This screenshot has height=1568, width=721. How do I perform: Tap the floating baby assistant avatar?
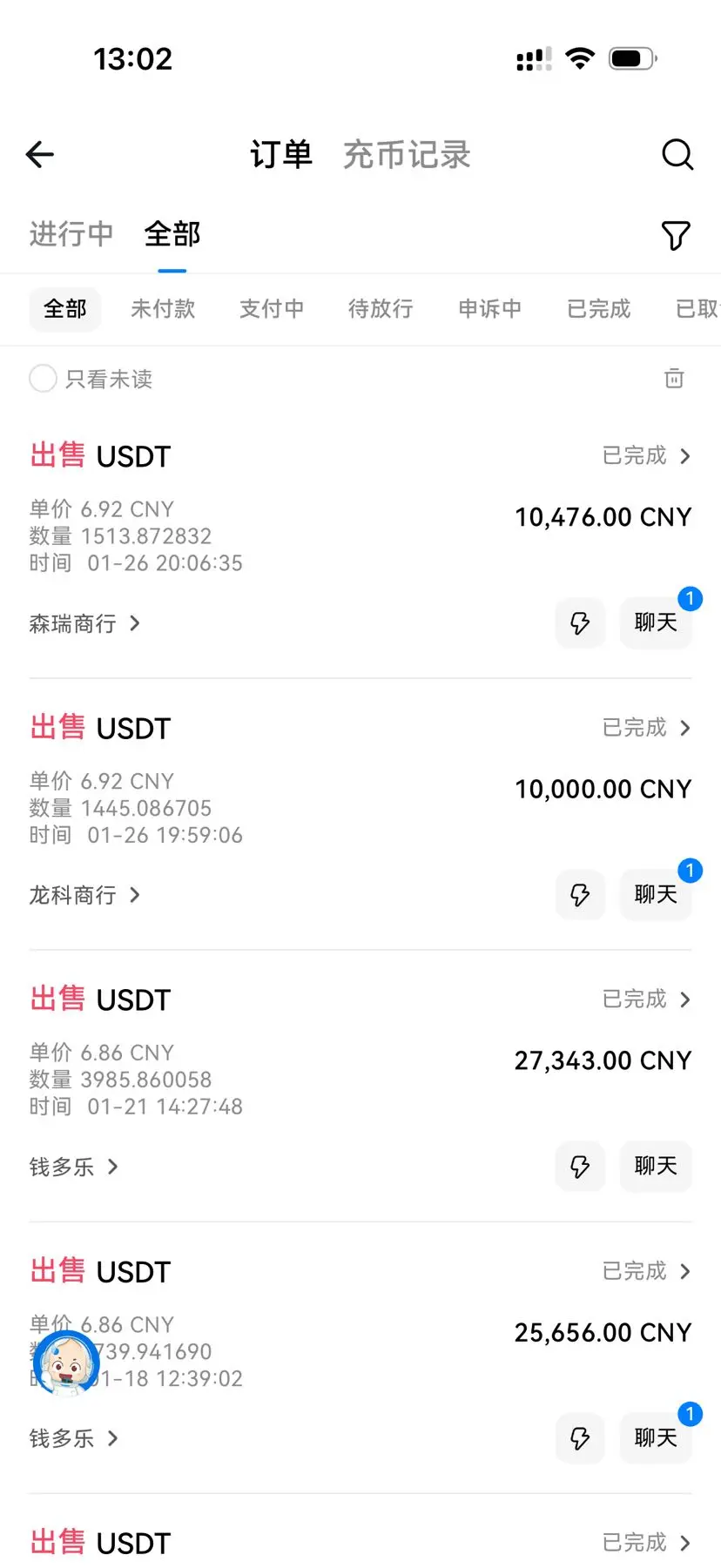tap(66, 1363)
